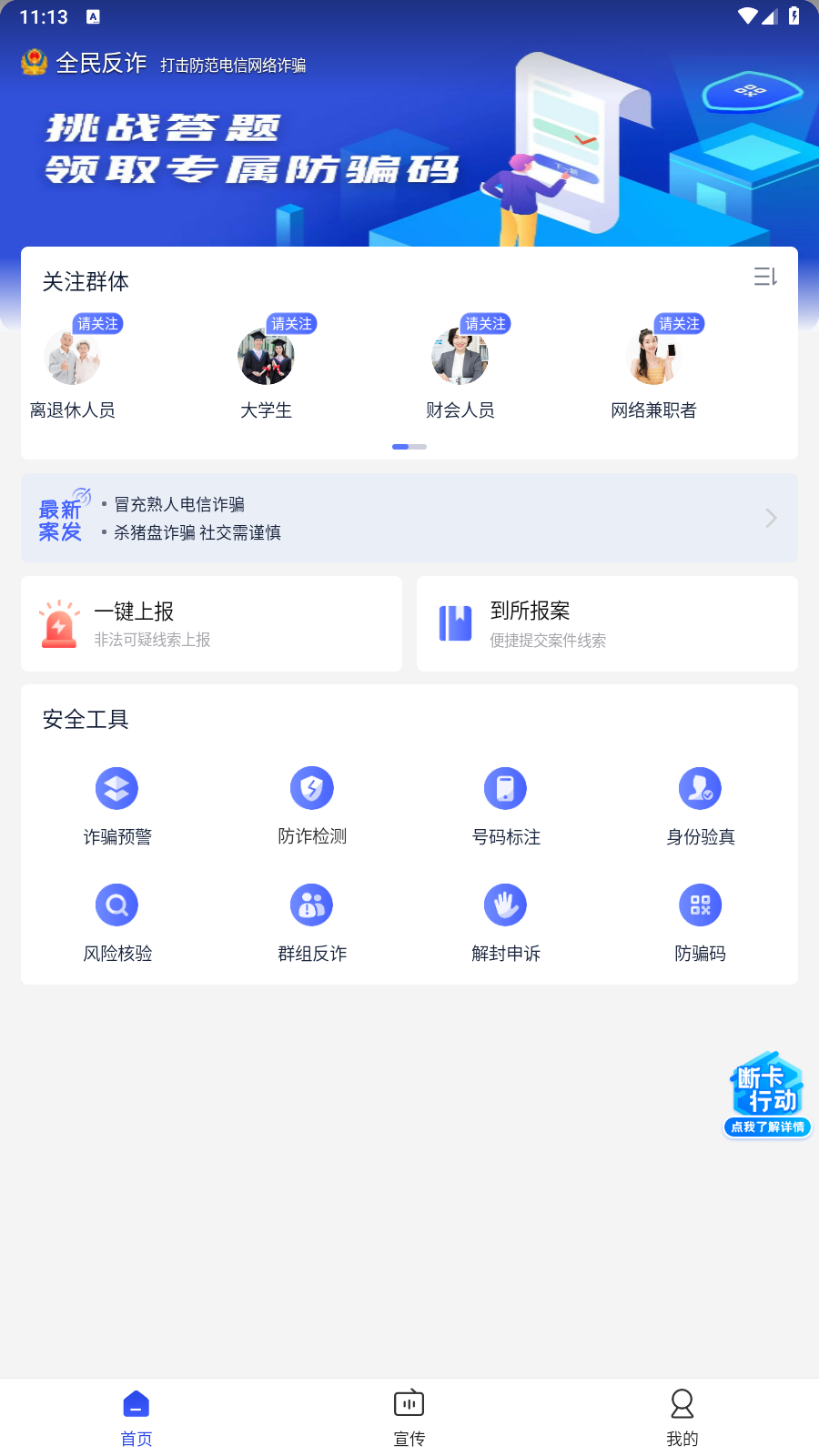Open the 号码标注 number marking tool

[506, 806]
